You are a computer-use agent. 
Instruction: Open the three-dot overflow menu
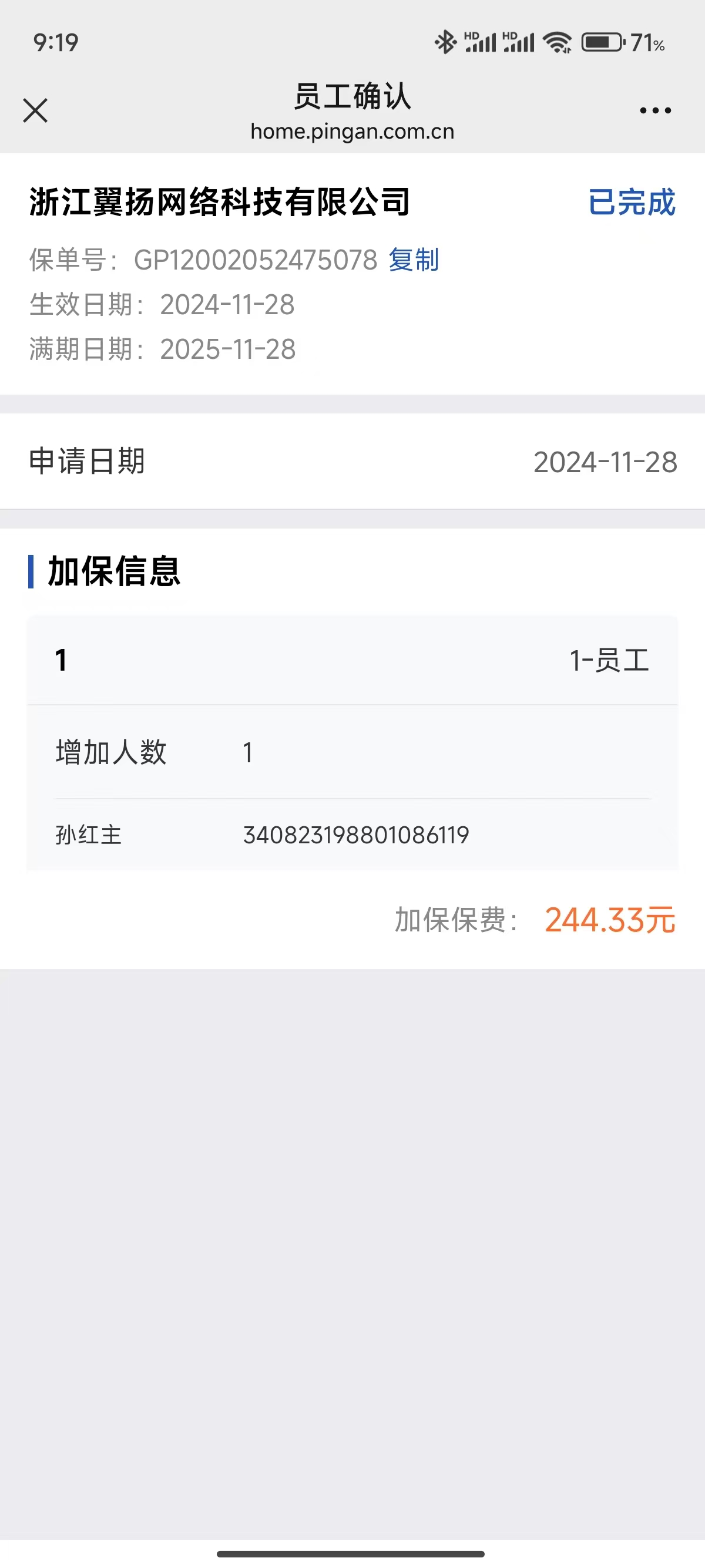tap(655, 111)
